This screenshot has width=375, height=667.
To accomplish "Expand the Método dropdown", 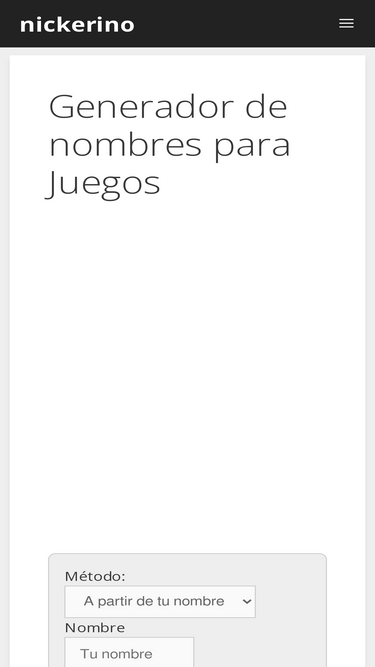I will (x=160, y=601).
